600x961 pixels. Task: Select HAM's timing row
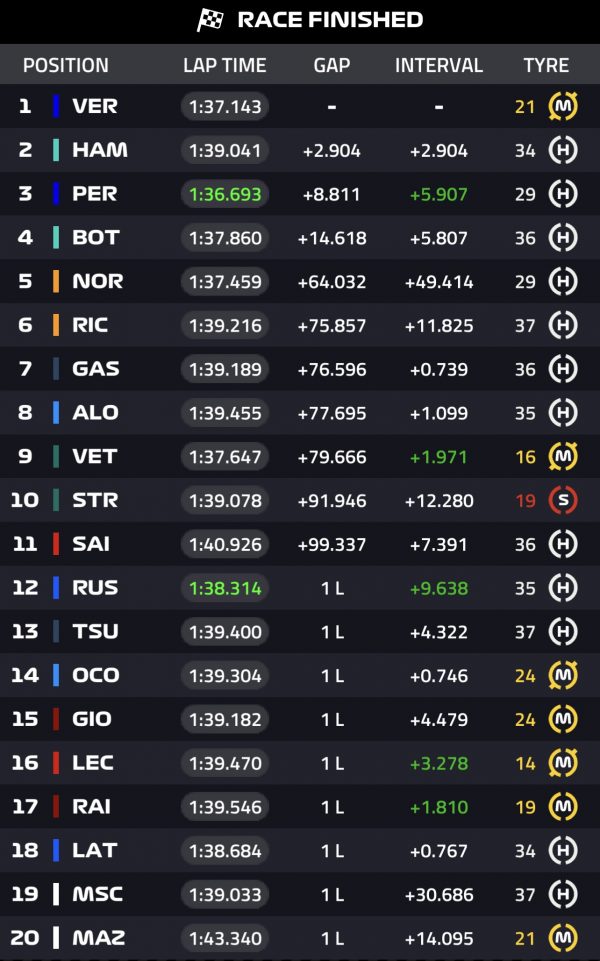(x=300, y=150)
